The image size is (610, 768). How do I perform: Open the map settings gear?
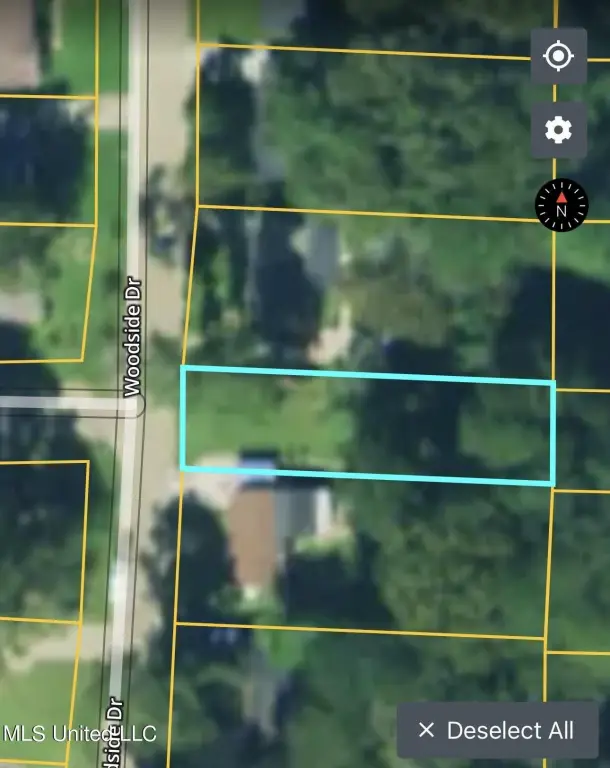click(x=558, y=129)
